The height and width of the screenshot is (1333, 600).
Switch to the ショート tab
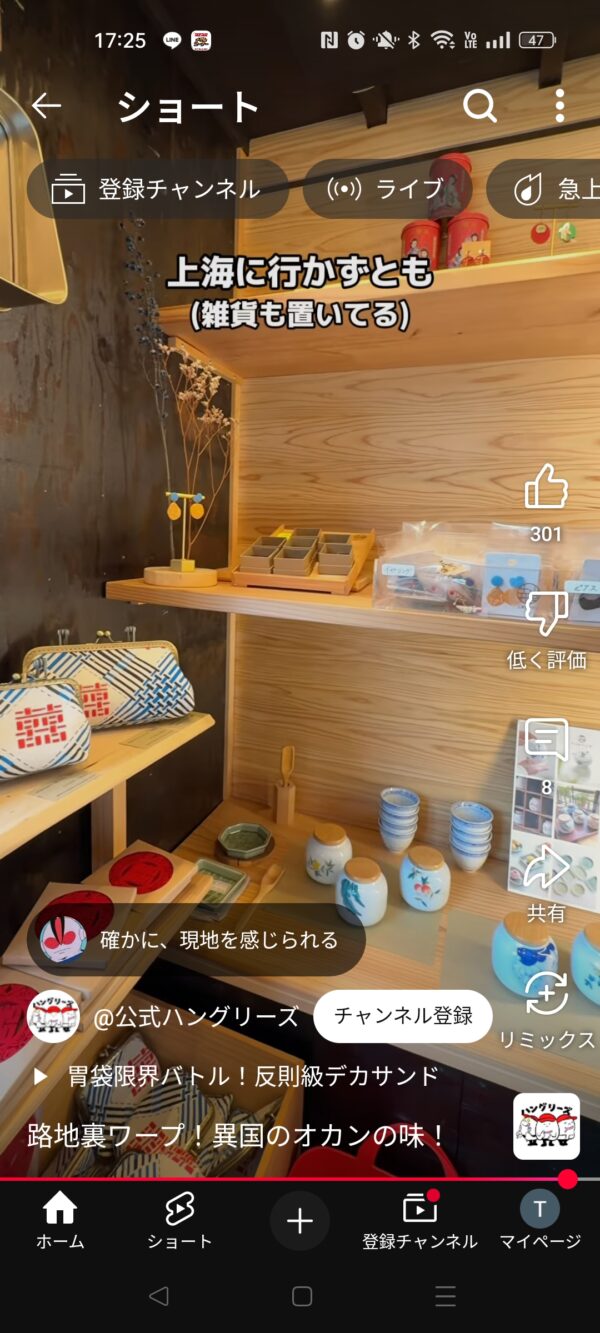tap(179, 1221)
